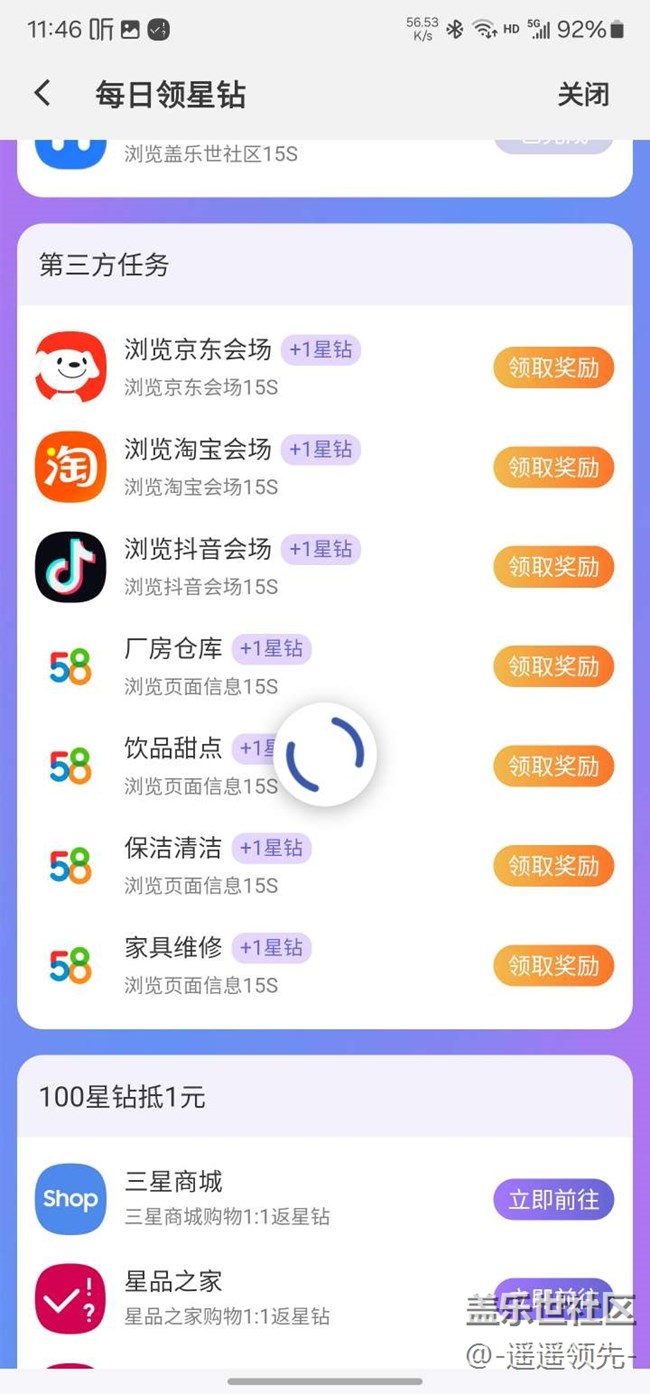Go to 三星商城 via 立即前往
Viewport: 650px width, 1394px height.
point(553,1200)
